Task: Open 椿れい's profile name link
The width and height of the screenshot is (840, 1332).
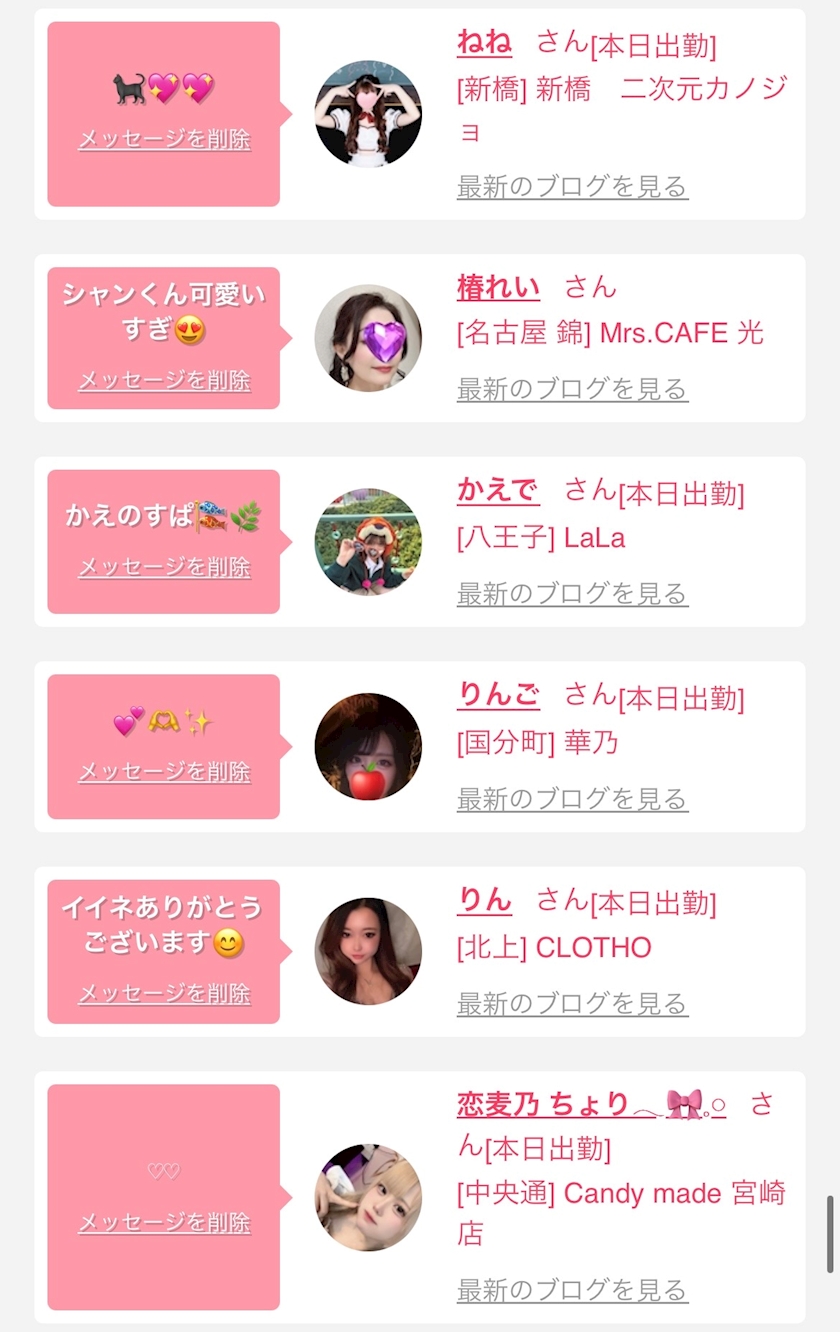Action: (498, 288)
